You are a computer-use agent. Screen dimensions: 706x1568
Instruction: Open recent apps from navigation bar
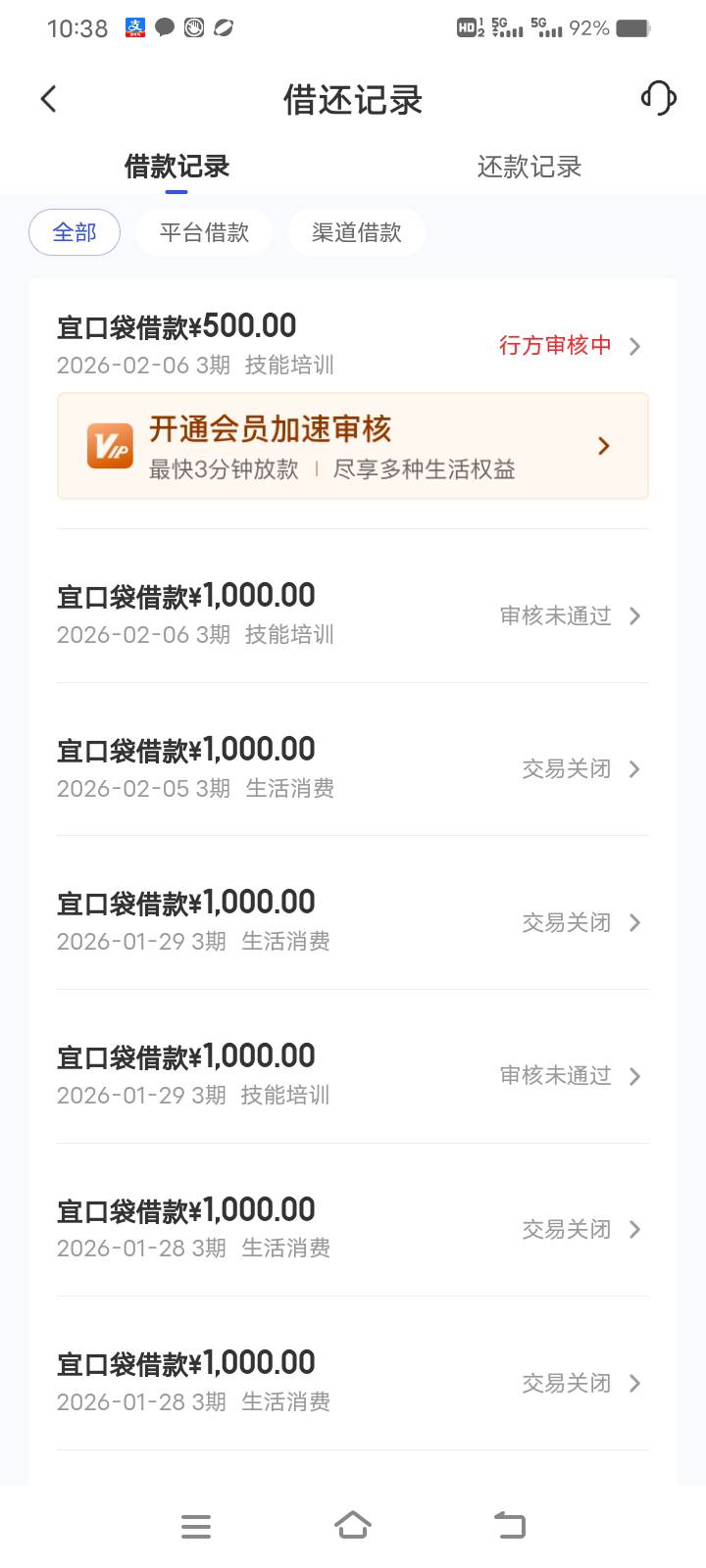coord(196,1526)
